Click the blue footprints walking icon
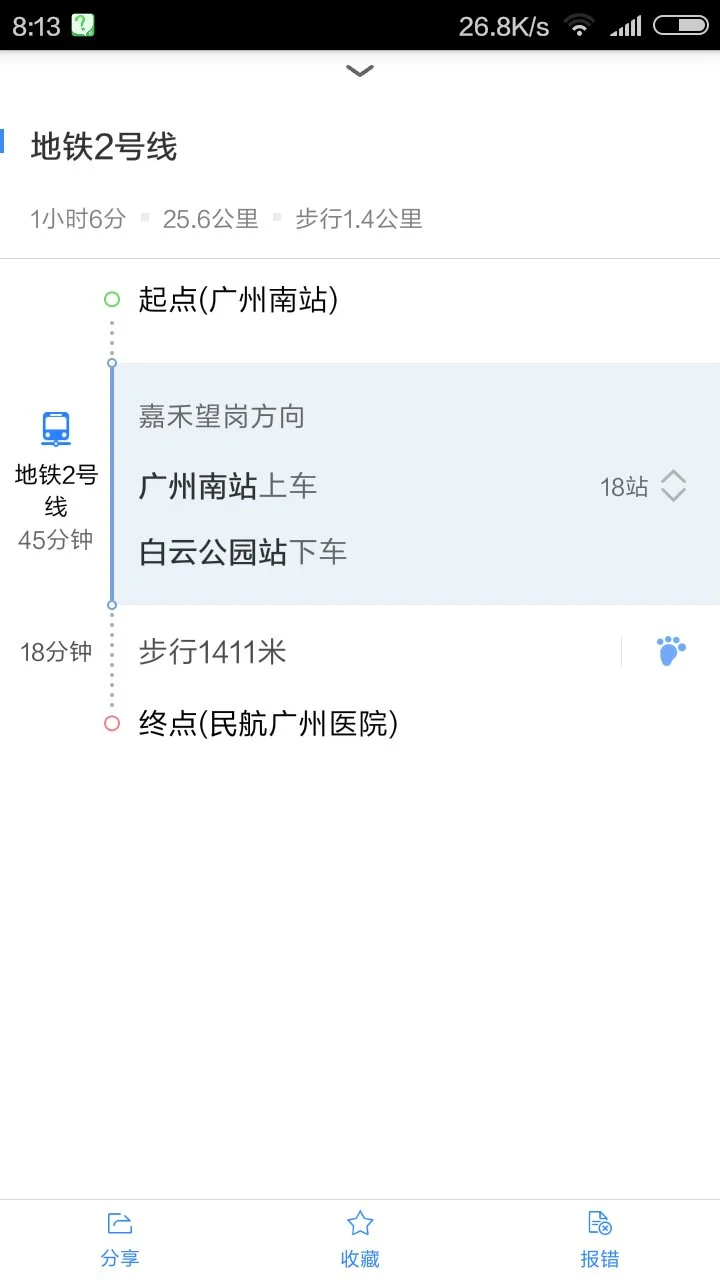The image size is (720, 1280). (x=671, y=649)
